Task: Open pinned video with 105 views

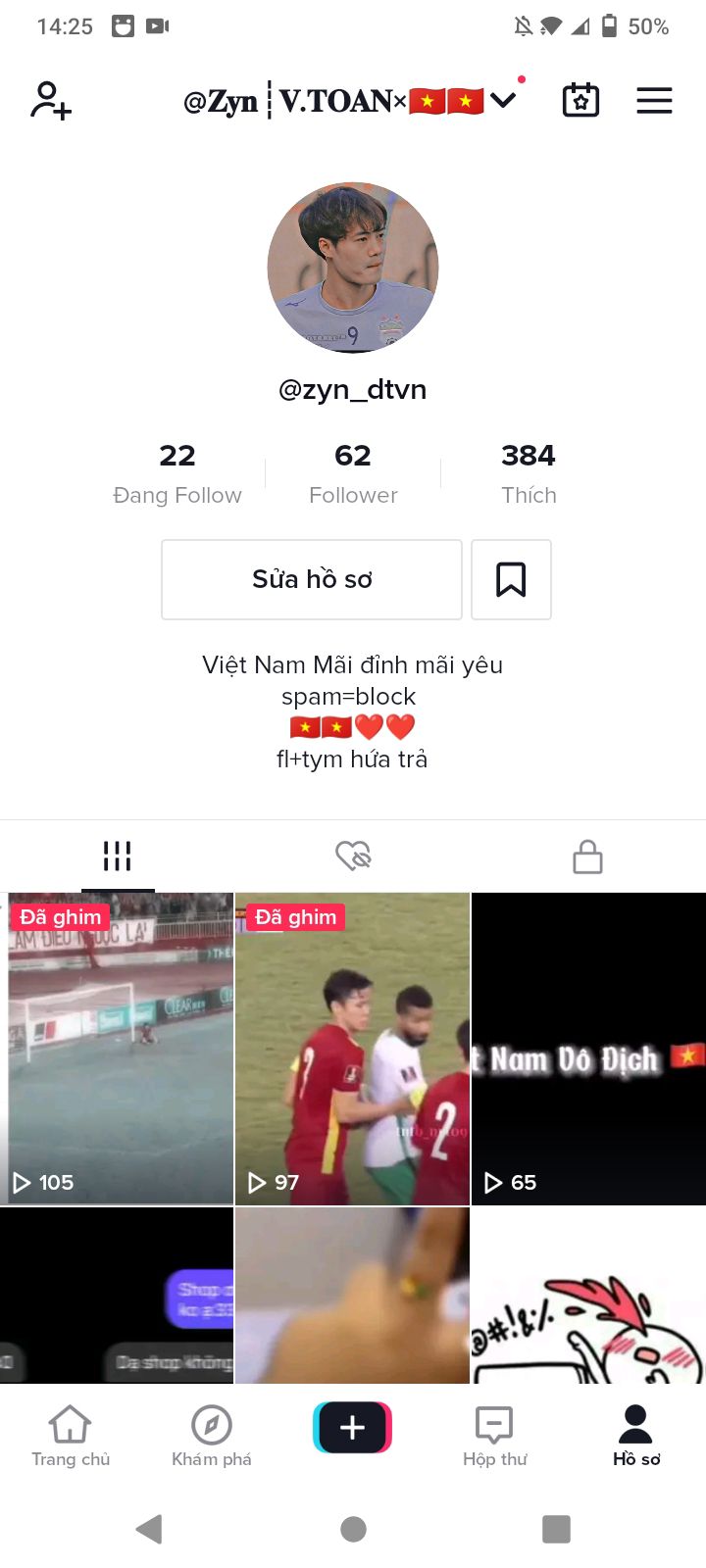Action: 118,1049
